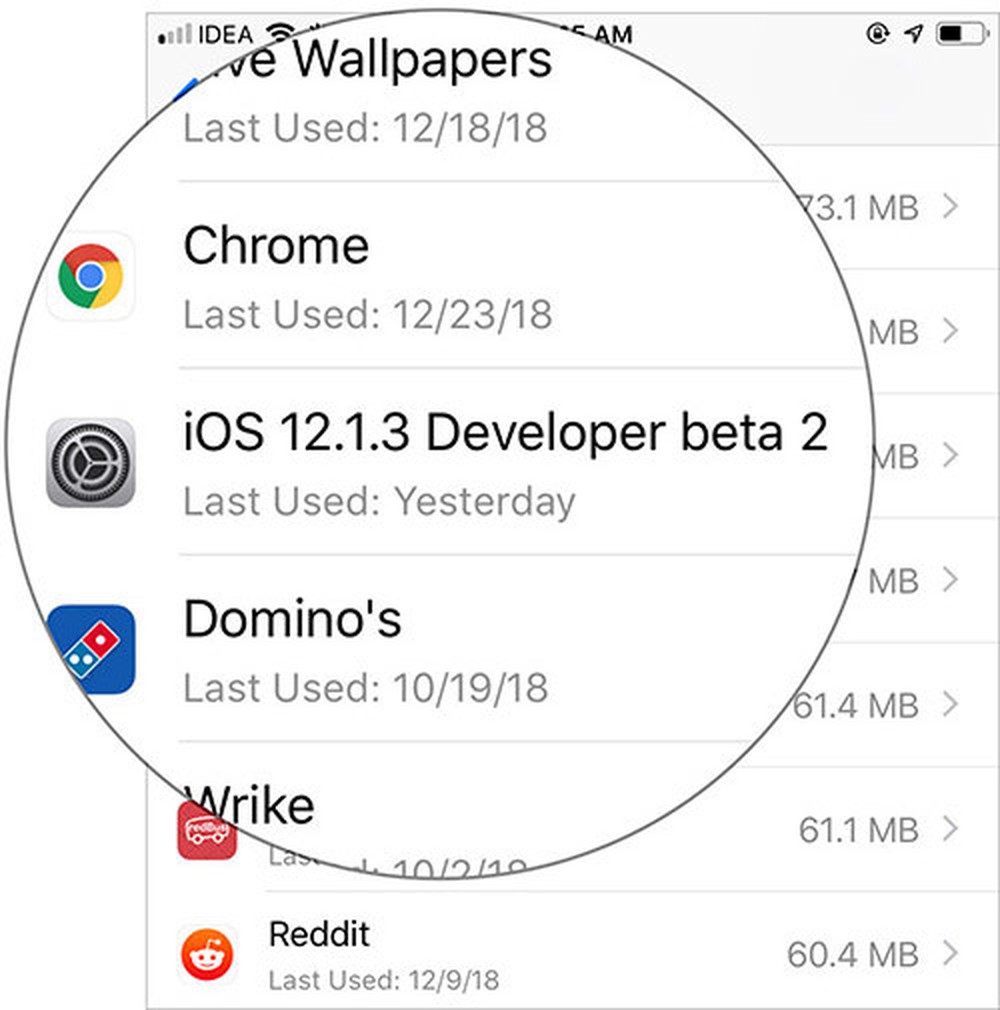Open the chevron beside Reddit's 60.4 MB
Screen dimensions: 1000x1010
pyautogui.click(x=950, y=953)
